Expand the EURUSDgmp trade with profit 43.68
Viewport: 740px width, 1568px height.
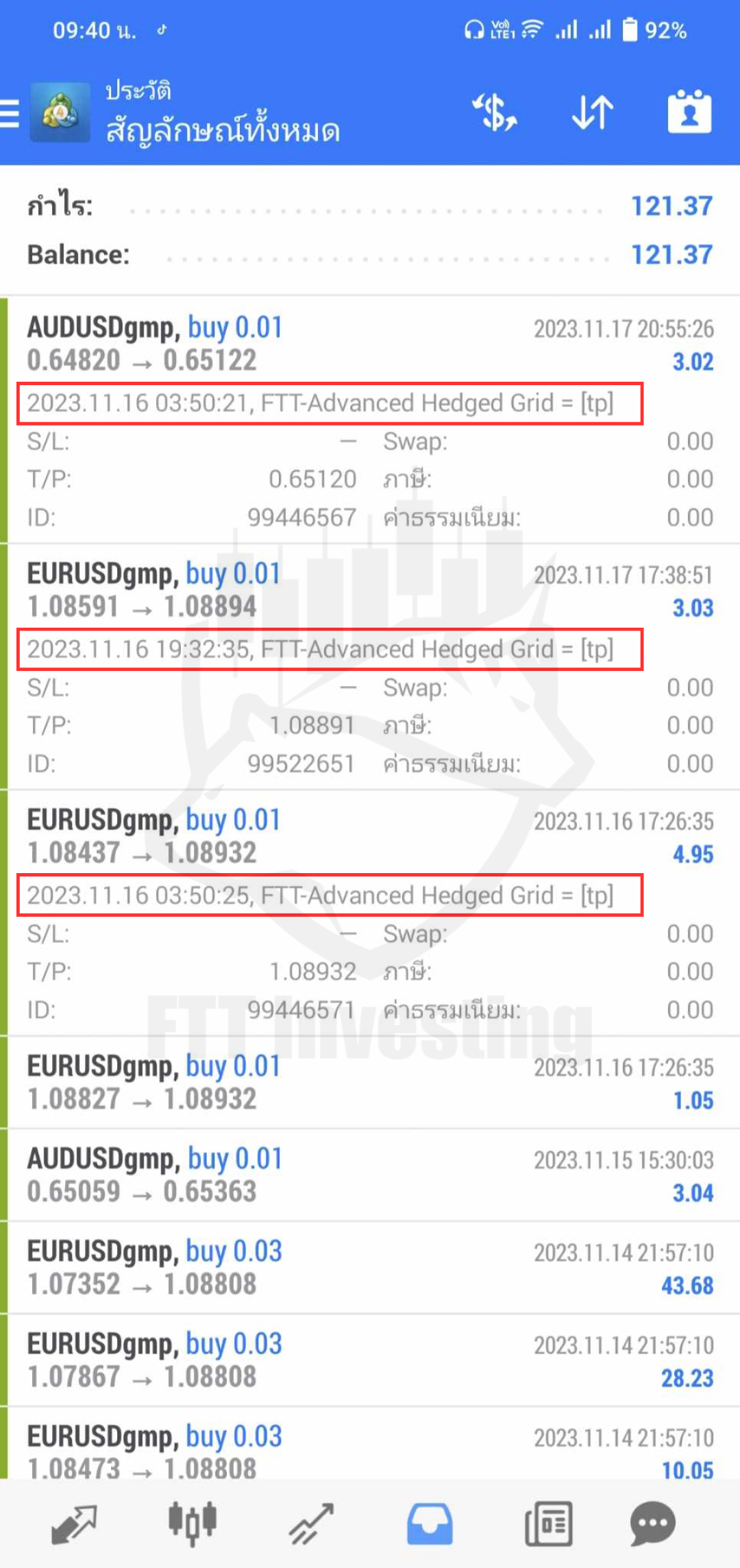tap(370, 1268)
